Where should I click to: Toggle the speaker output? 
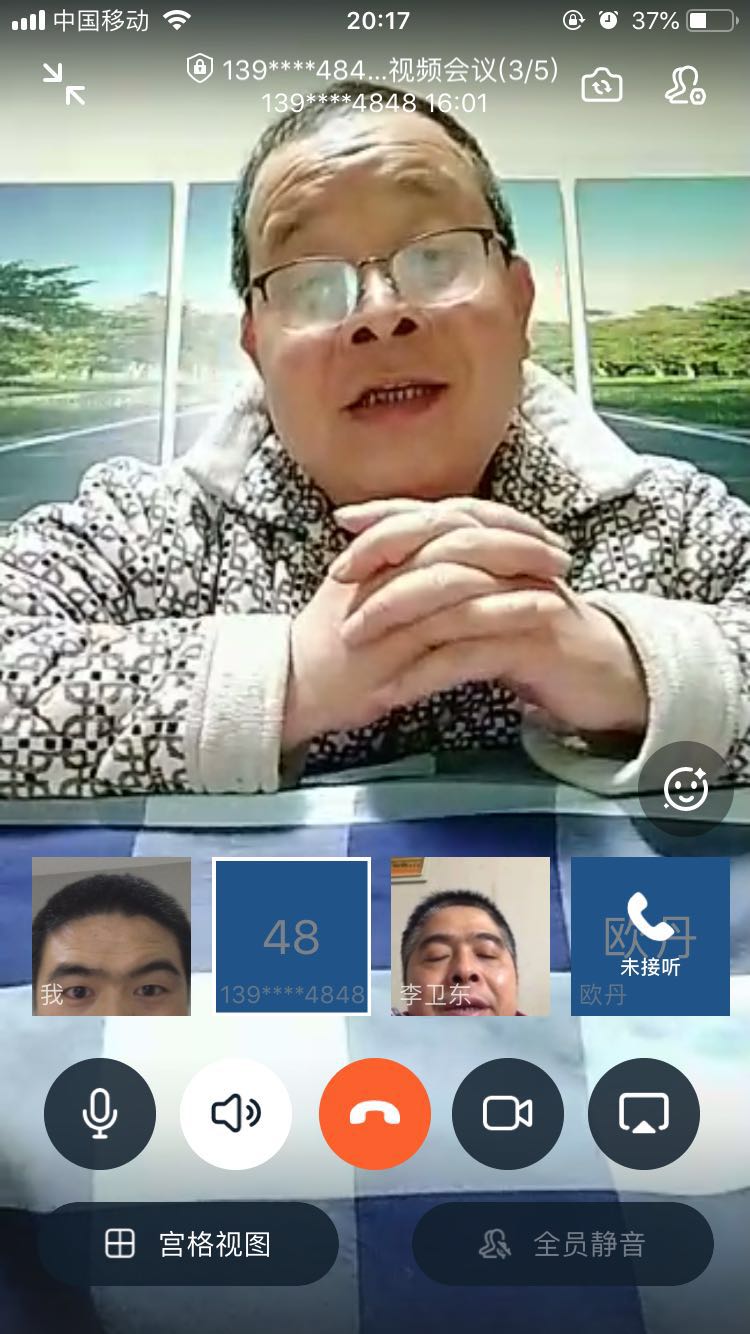tap(236, 1113)
